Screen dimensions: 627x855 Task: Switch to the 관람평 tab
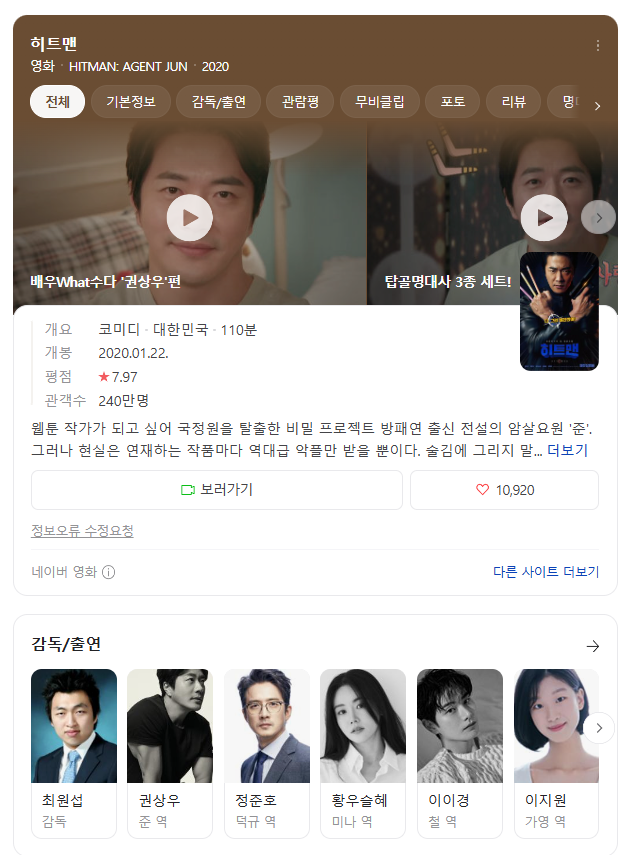point(300,102)
